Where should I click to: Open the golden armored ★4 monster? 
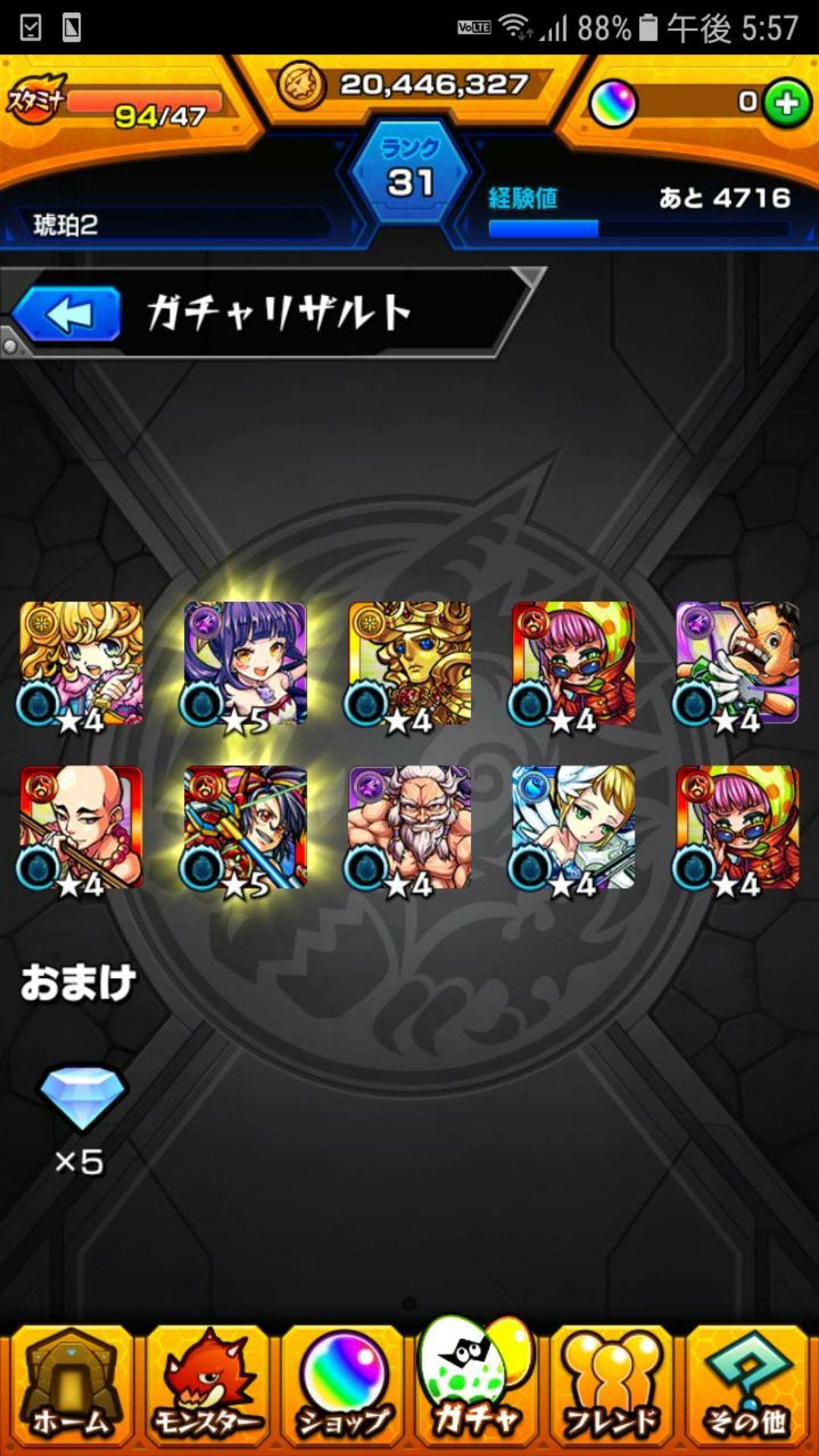[409, 664]
